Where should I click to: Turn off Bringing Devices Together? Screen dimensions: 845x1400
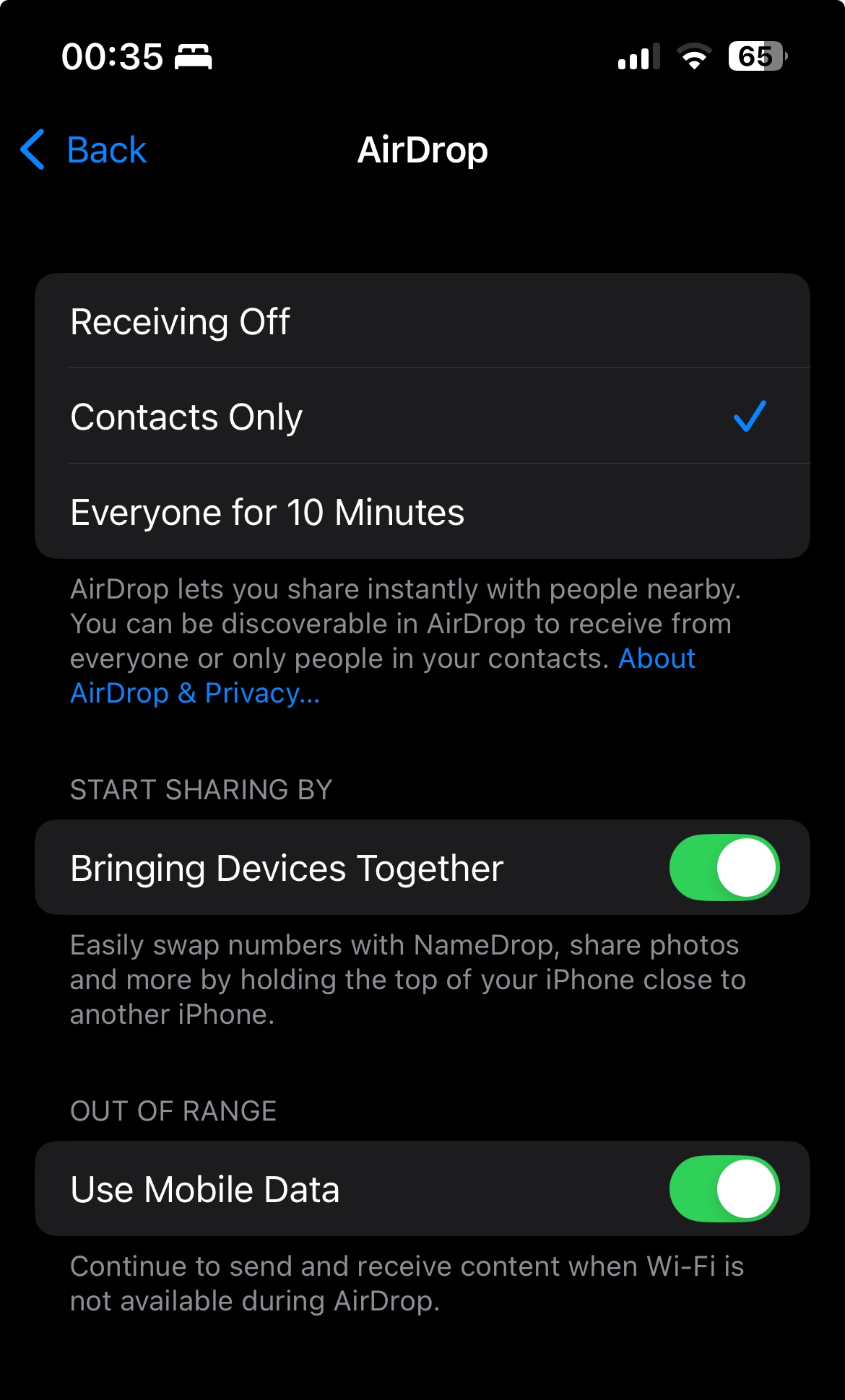coord(724,867)
